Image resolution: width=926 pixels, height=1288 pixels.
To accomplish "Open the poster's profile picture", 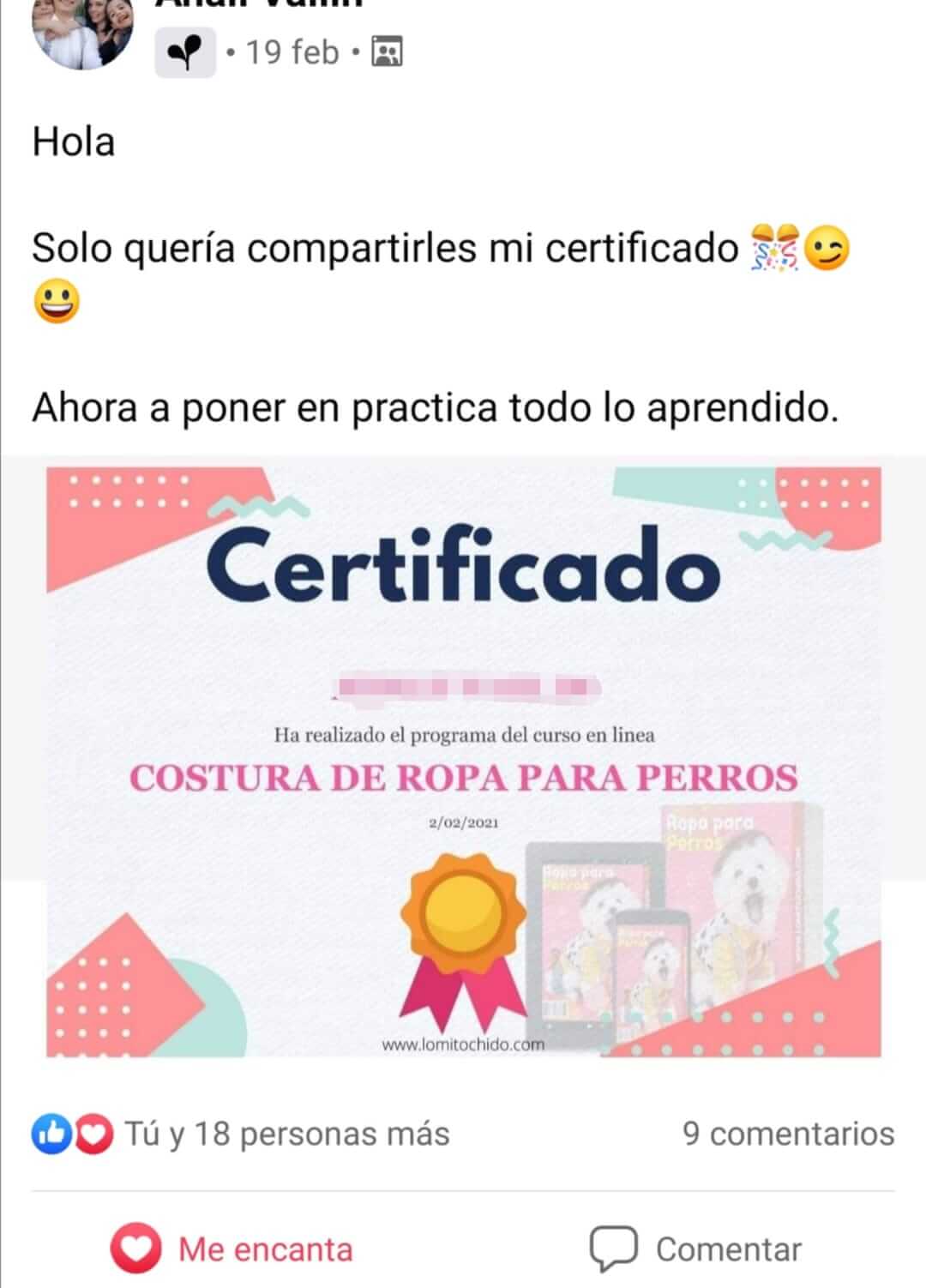I will pos(83,32).
